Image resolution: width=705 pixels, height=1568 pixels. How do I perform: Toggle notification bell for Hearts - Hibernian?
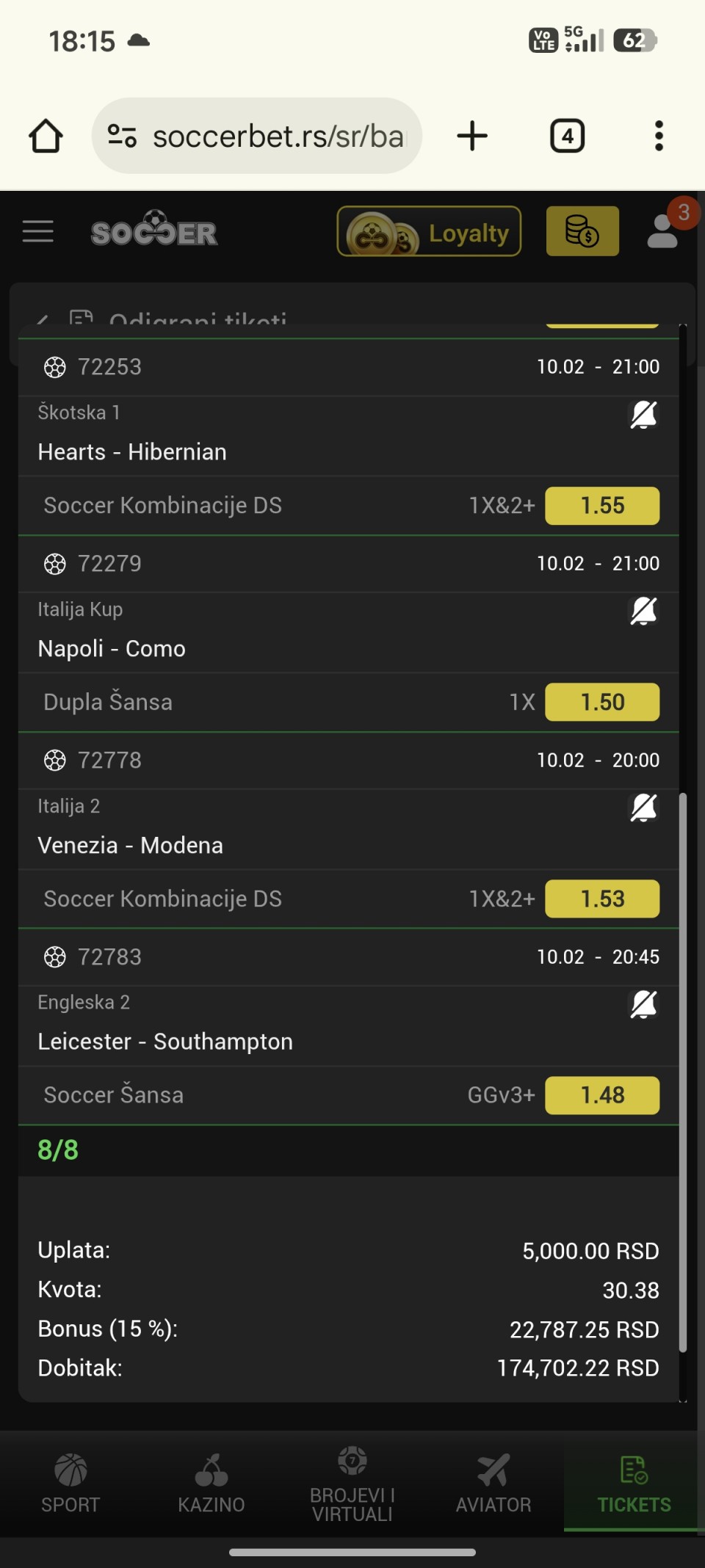(643, 415)
